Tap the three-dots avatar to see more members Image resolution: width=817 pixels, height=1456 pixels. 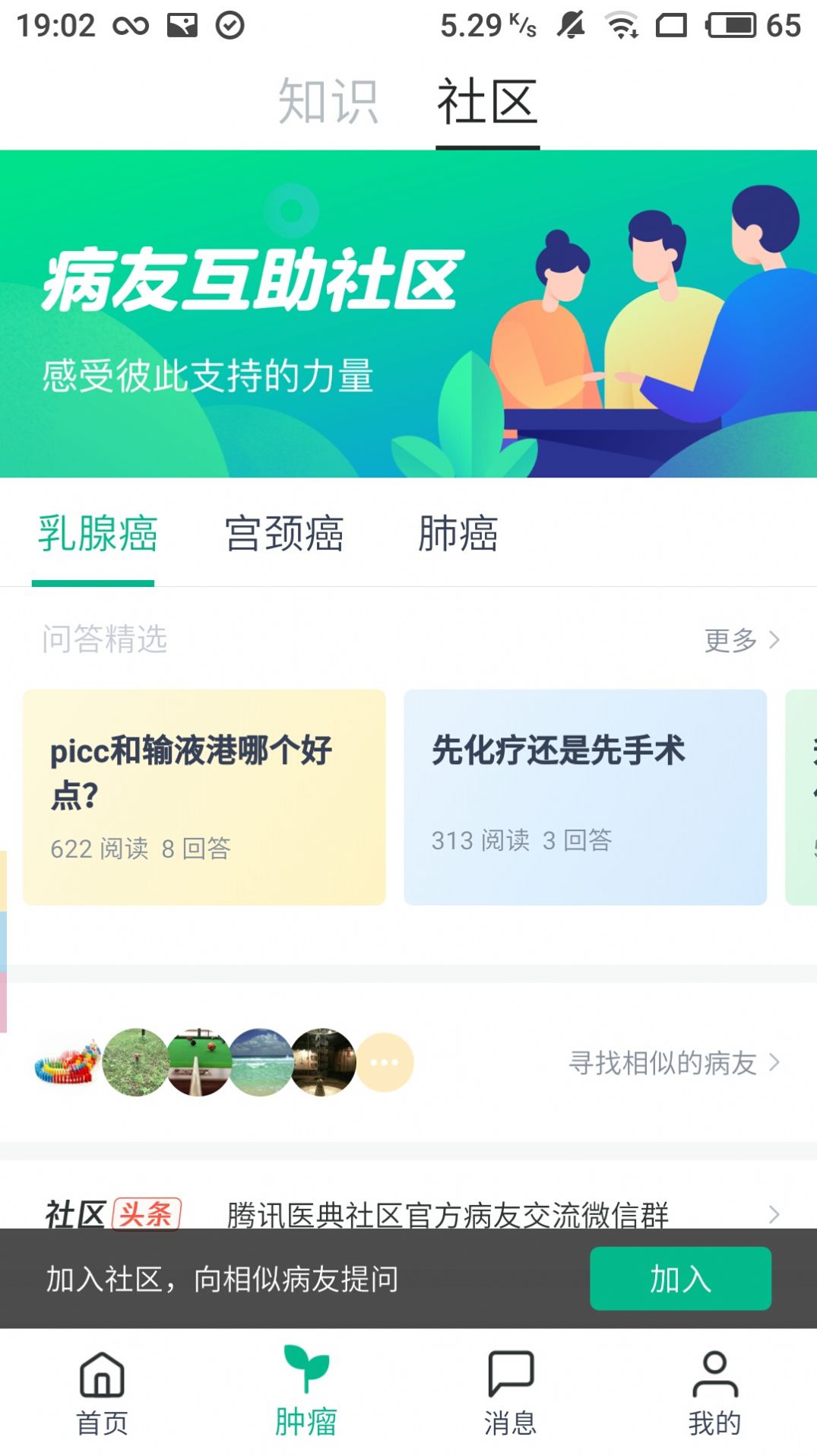pyautogui.click(x=385, y=1062)
